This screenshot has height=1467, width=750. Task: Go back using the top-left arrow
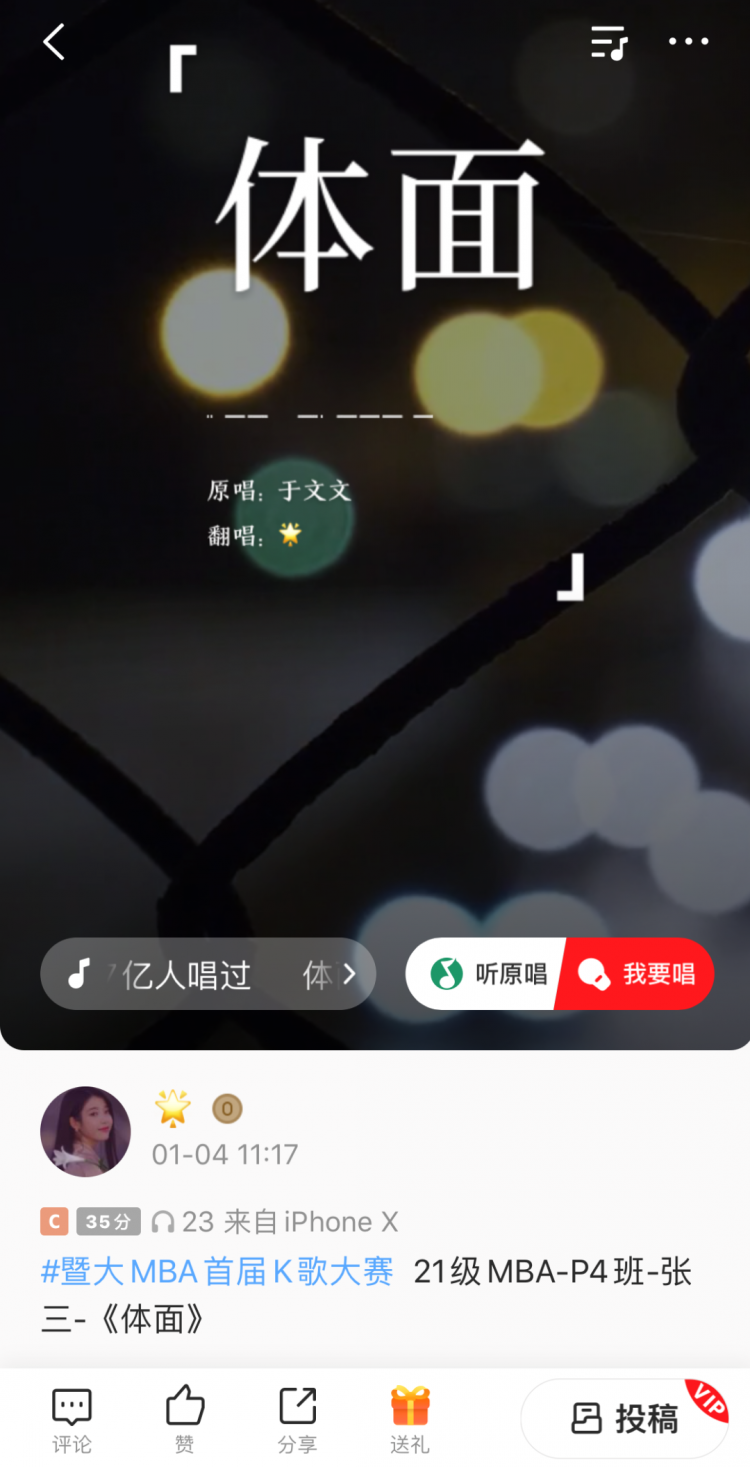pyautogui.click(x=54, y=42)
